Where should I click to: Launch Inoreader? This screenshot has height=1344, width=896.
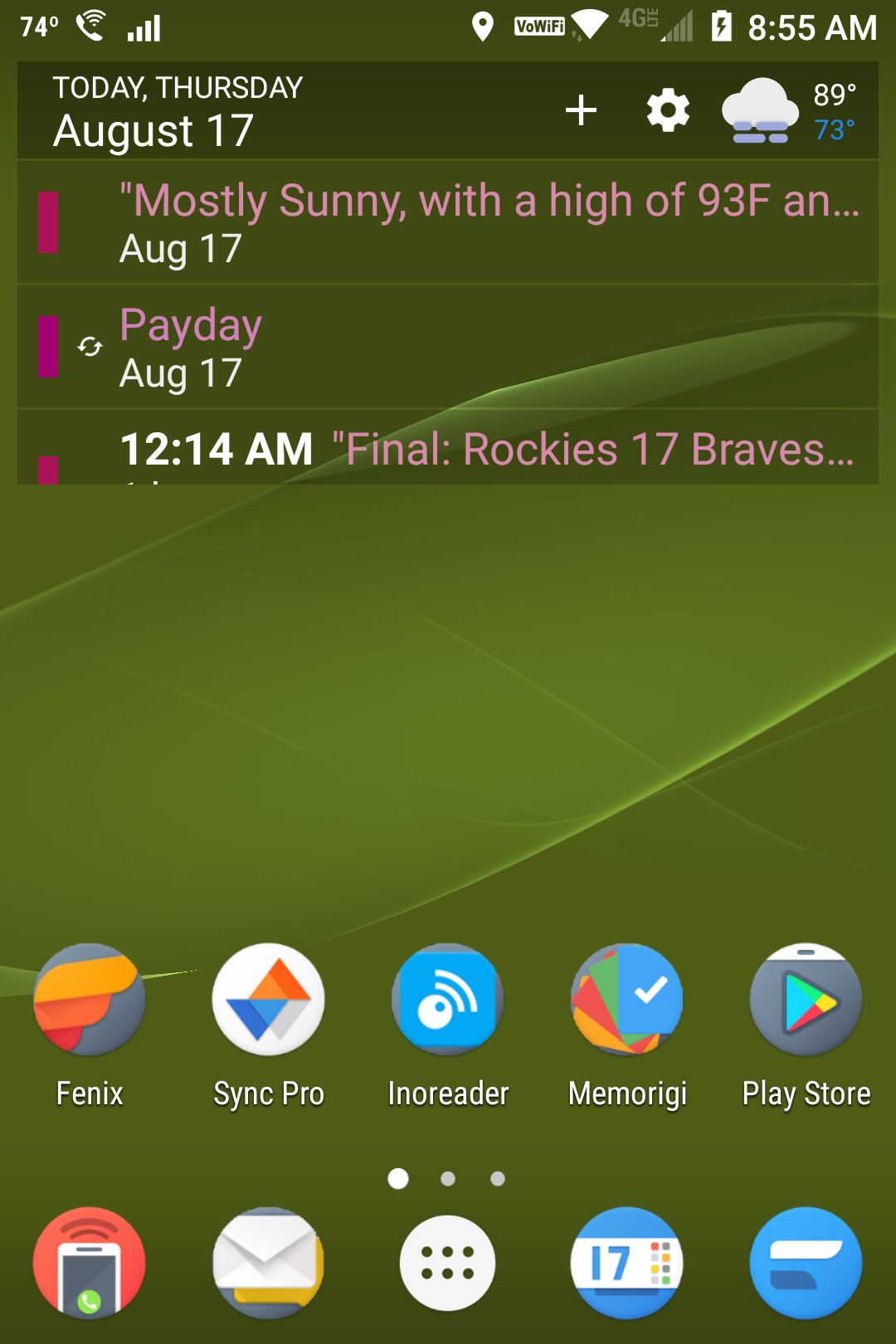click(448, 1001)
